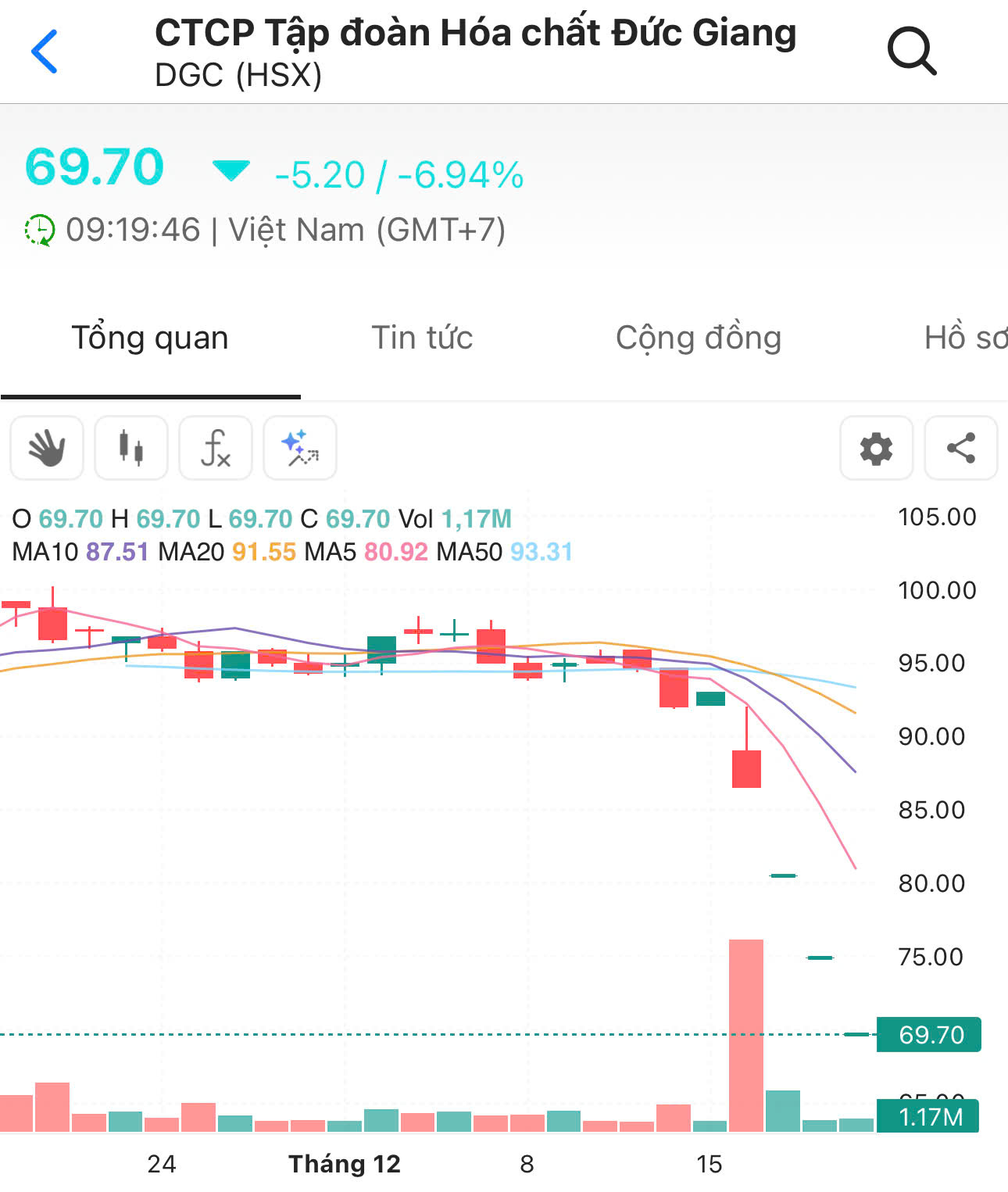The height and width of the screenshot is (1192, 1008).
Task: Open the sparkle trend analysis tool
Action: (300, 448)
